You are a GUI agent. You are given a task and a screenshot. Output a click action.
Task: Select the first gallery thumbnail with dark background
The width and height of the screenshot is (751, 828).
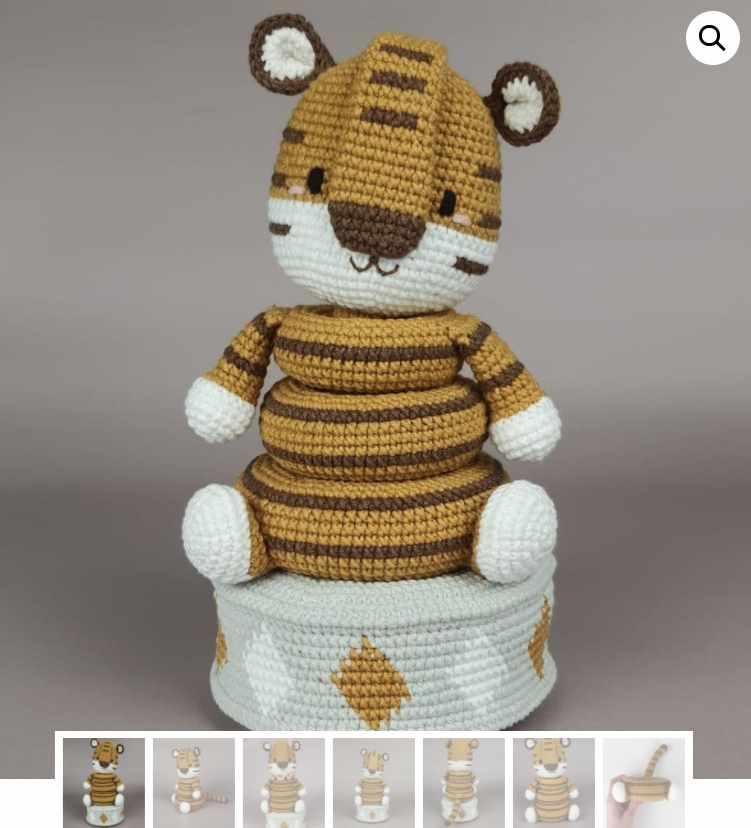point(104,782)
